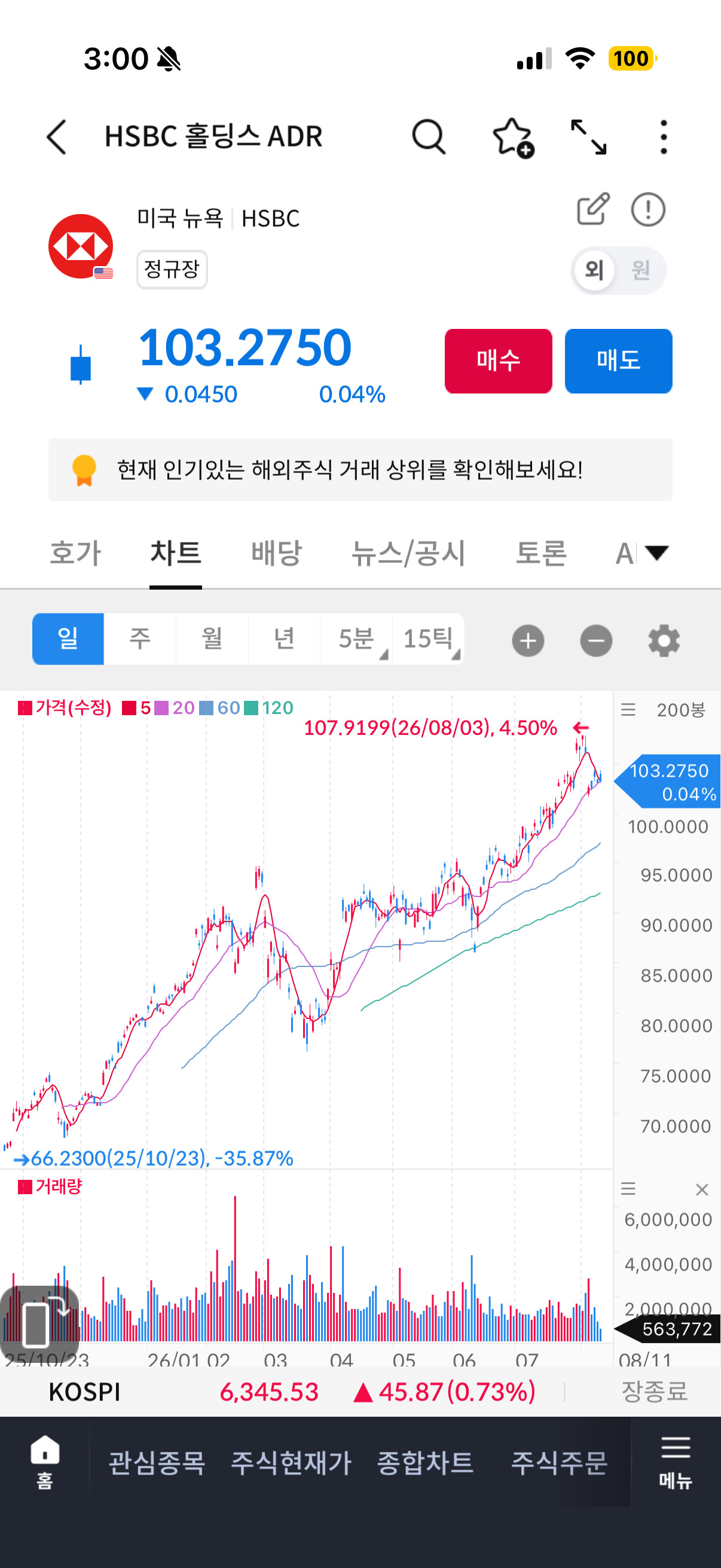The height and width of the screenshot is (1568, 721).
Task: Switch to the 호가 tab
Action: (x=75, y=553)
